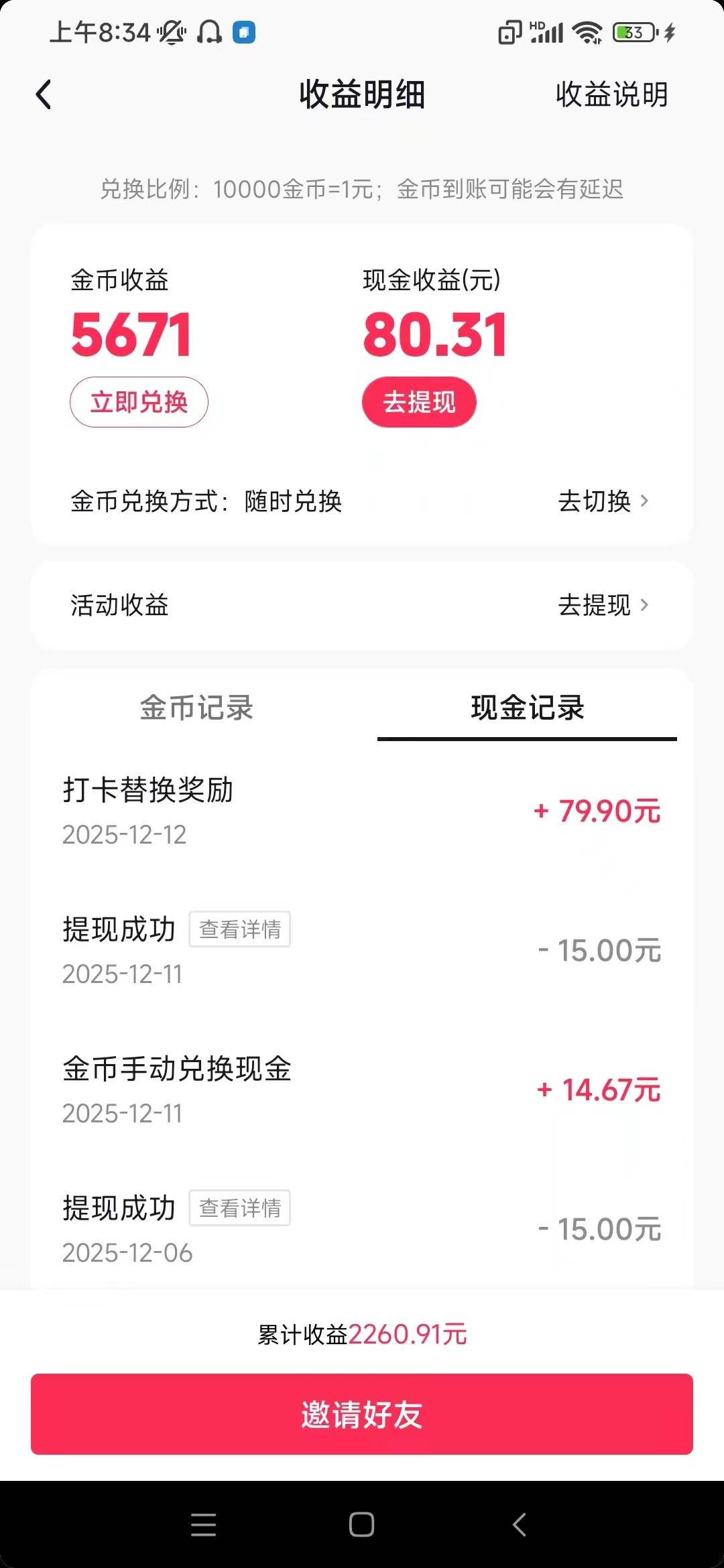Viewport: 724px width, 1568px height.
Task: Open 收益说明 earnings explanation
Action: [611, 94]
